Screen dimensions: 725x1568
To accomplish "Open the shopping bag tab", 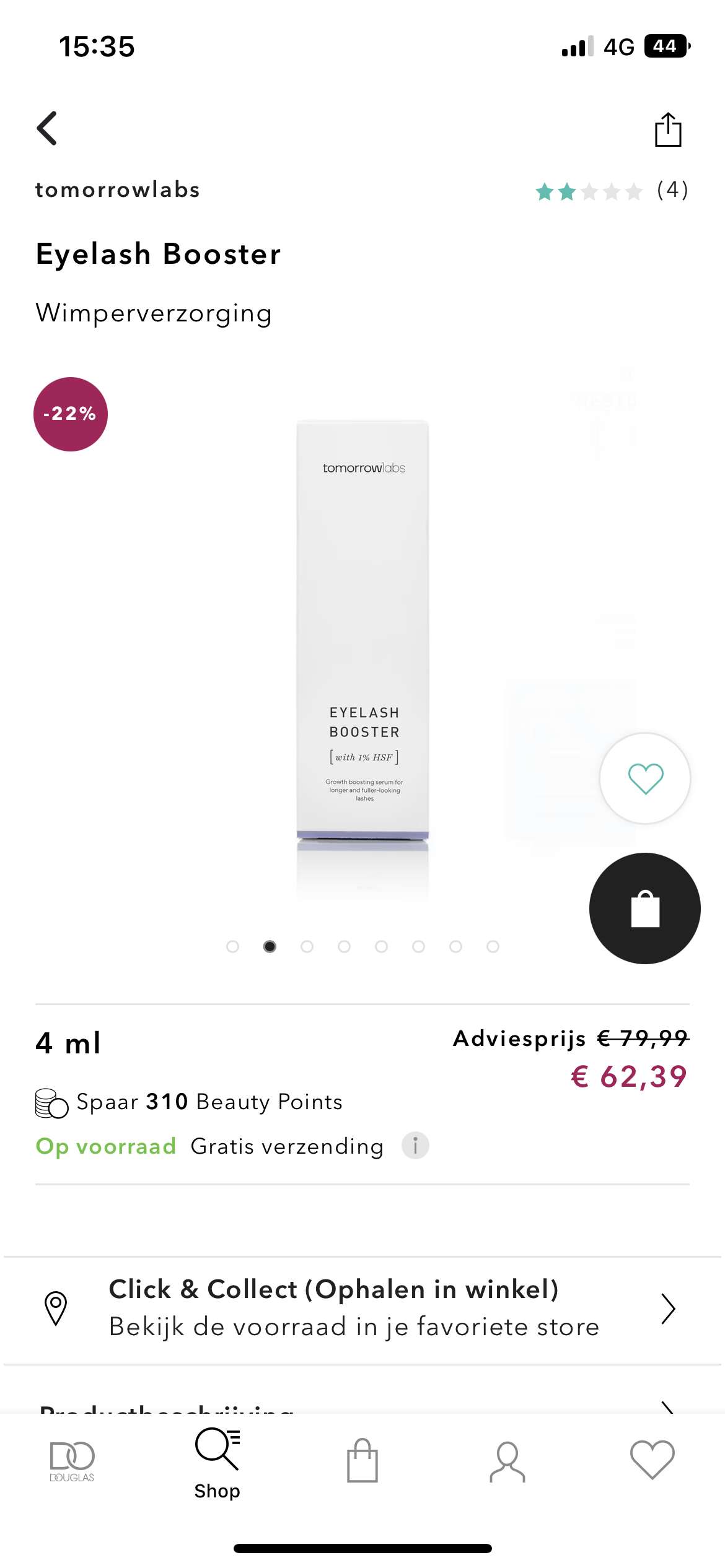I will tap(362, 1460).
